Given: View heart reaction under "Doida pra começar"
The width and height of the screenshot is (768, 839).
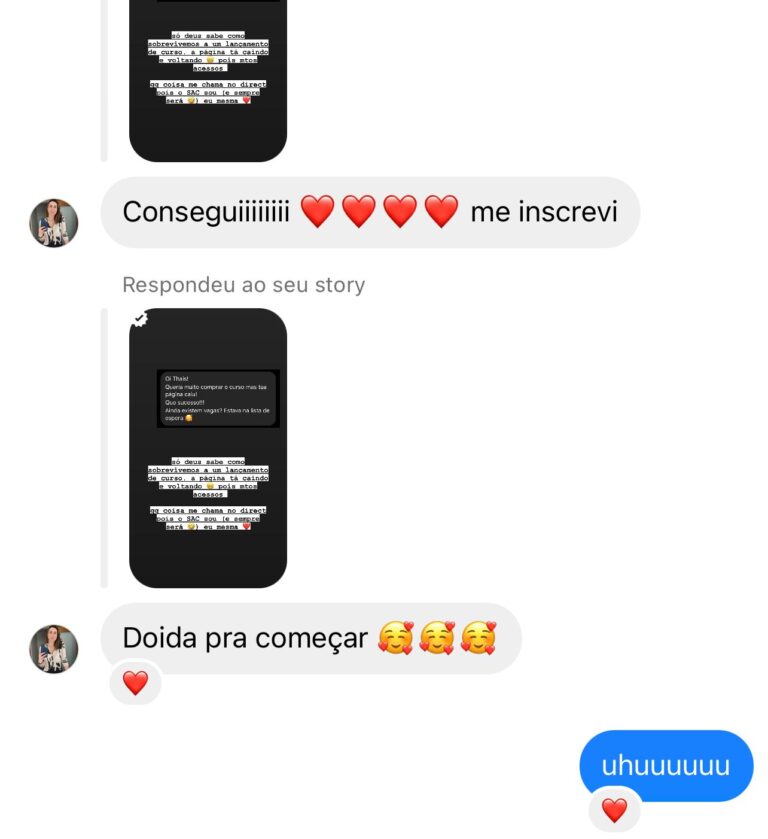Looking at the screenshot, I should click(135, 683).
